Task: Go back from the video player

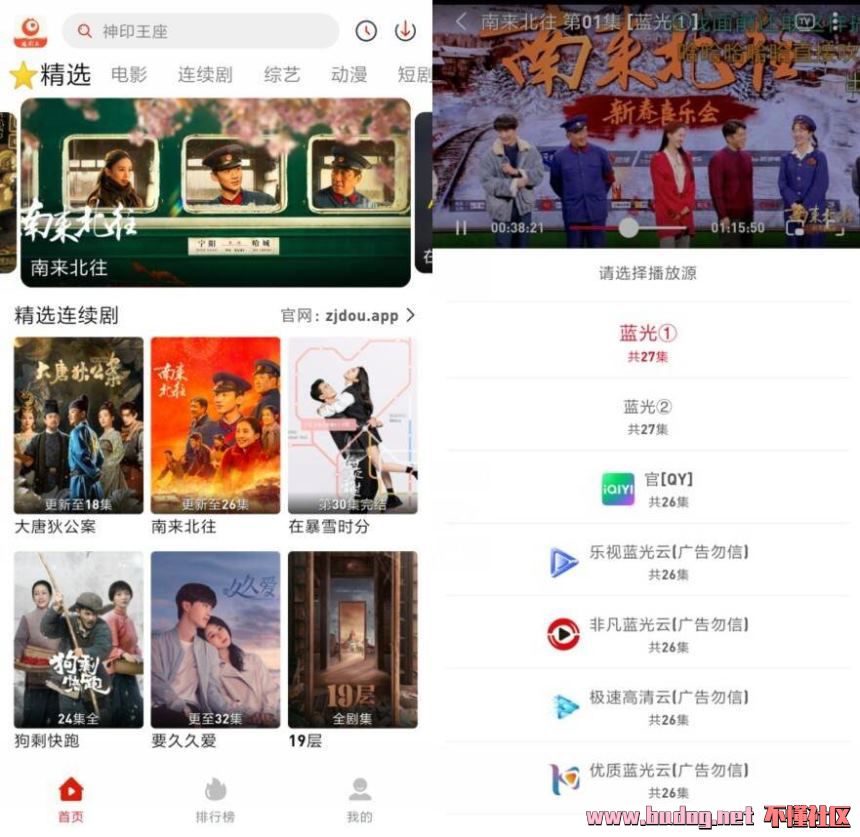Action: click(461, 21)
